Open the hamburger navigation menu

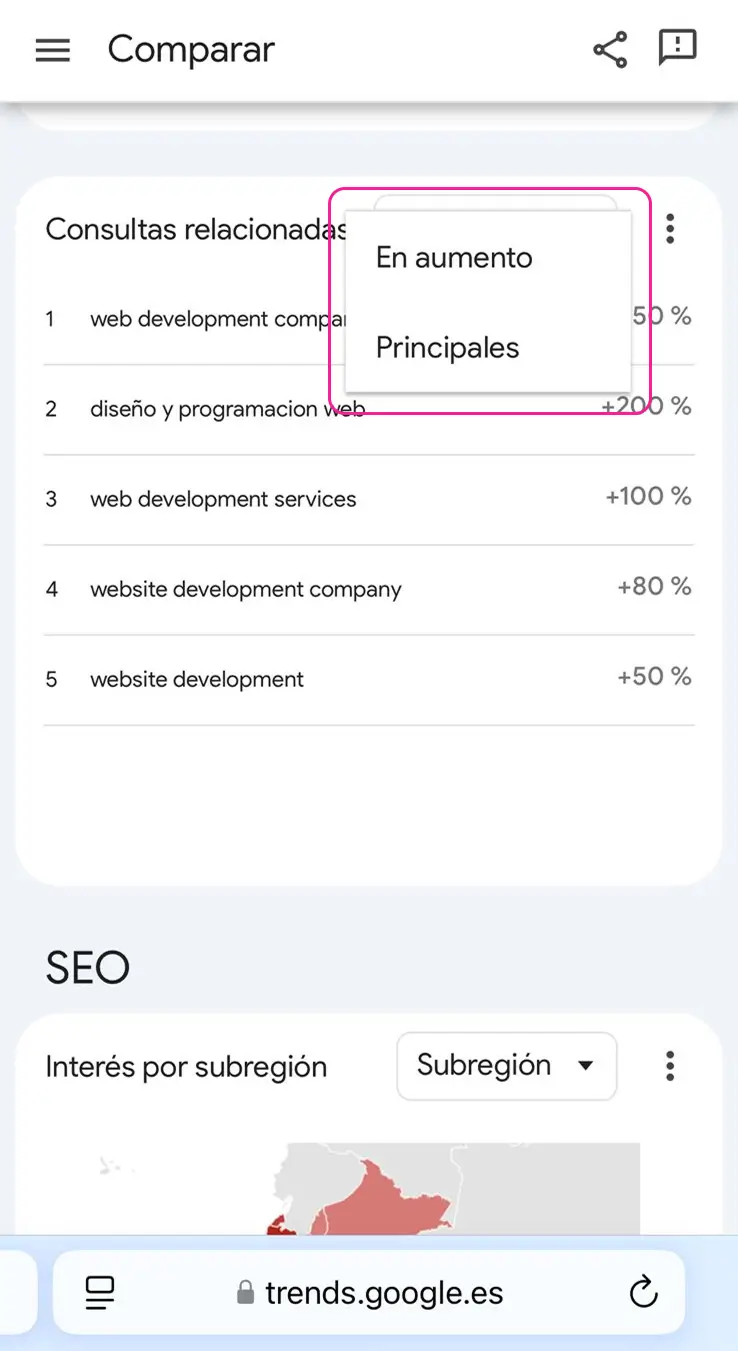(53, 50)
